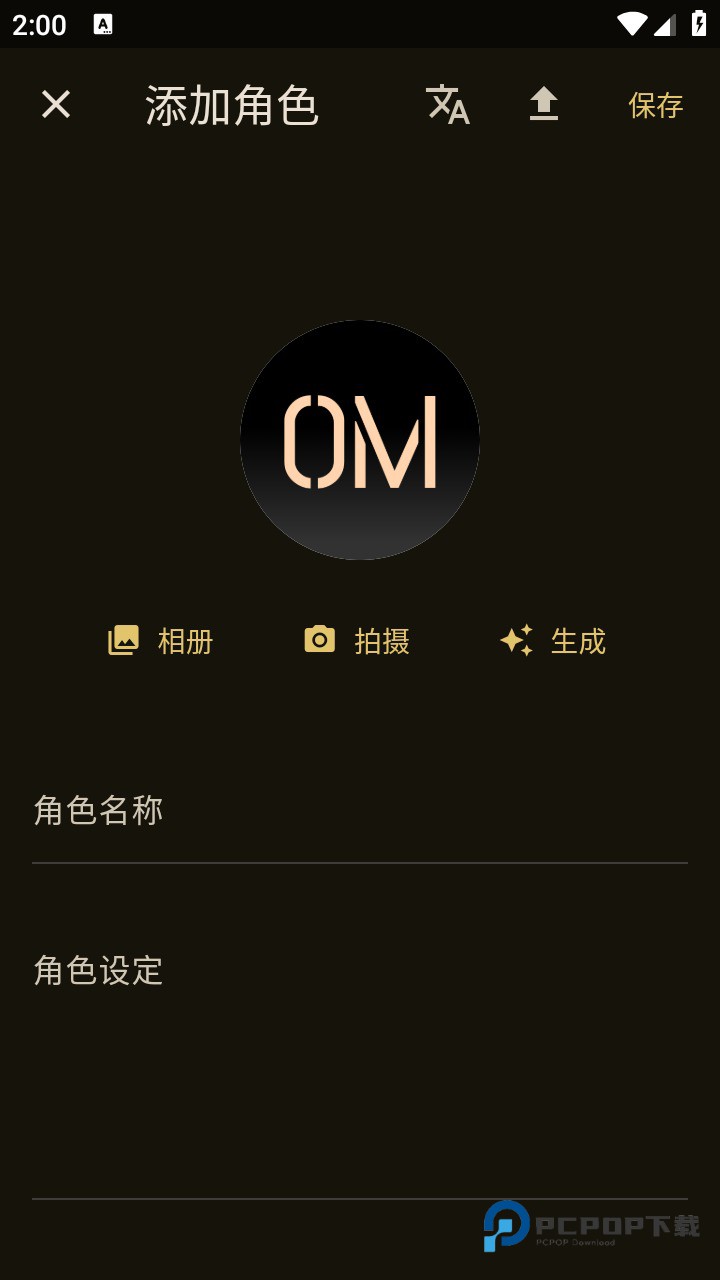Select the camera lens icon beside 拍摄

pos(319,638)
